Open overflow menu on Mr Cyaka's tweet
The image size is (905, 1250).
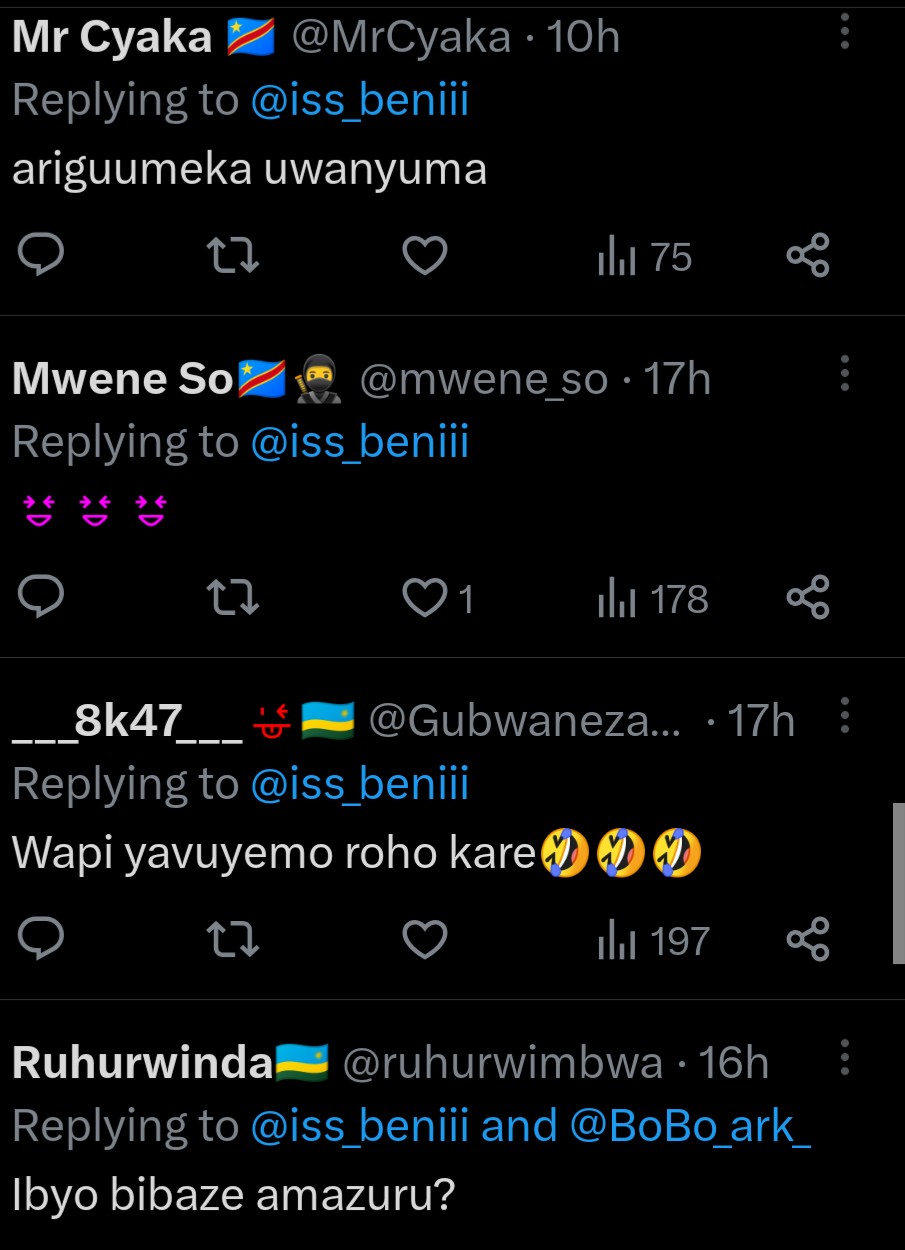pos(845,32)
